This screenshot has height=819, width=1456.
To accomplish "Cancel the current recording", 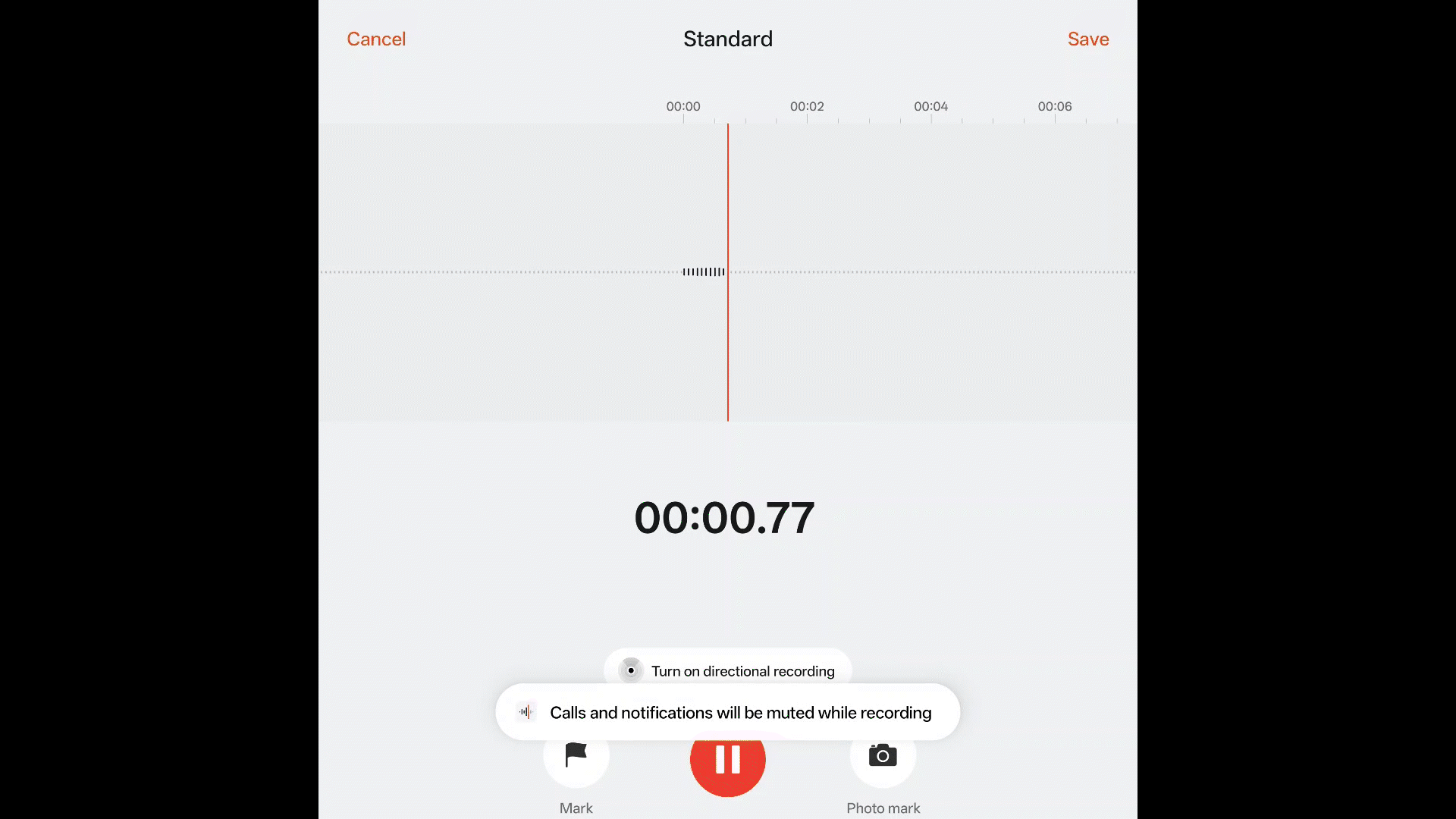I will click(376, 39).
